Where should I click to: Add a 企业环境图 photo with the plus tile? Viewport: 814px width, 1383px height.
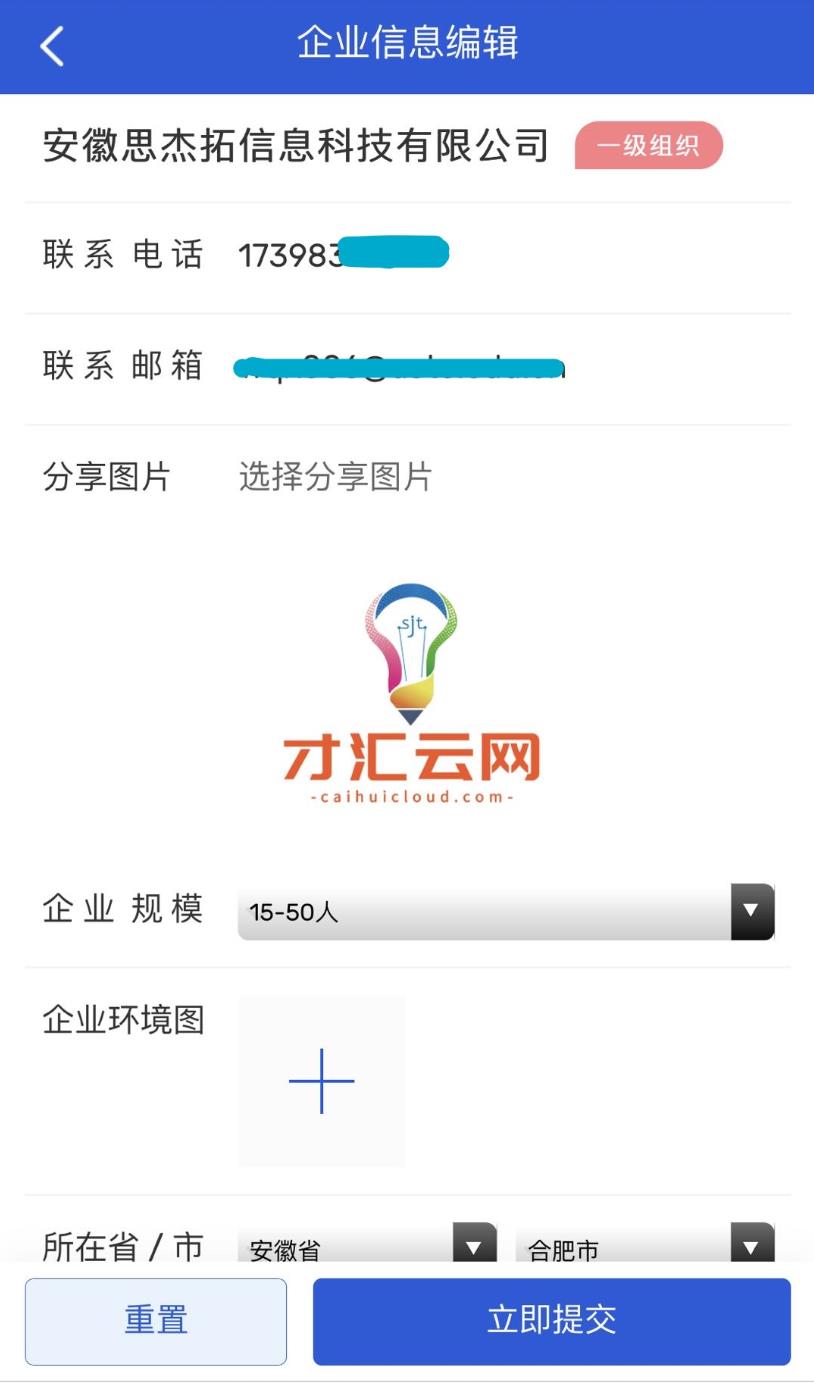pos(321,1081)
